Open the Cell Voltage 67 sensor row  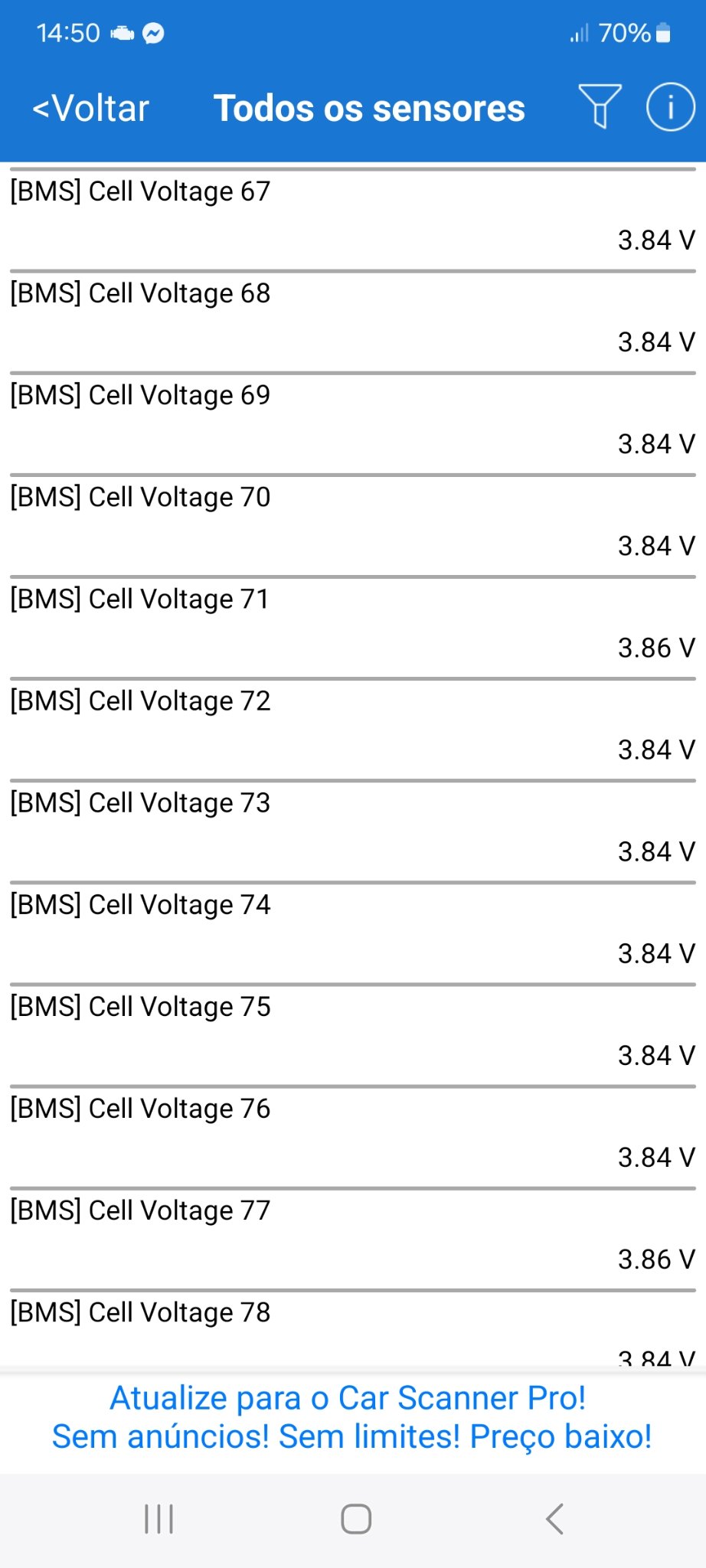[x=352, y=218]
